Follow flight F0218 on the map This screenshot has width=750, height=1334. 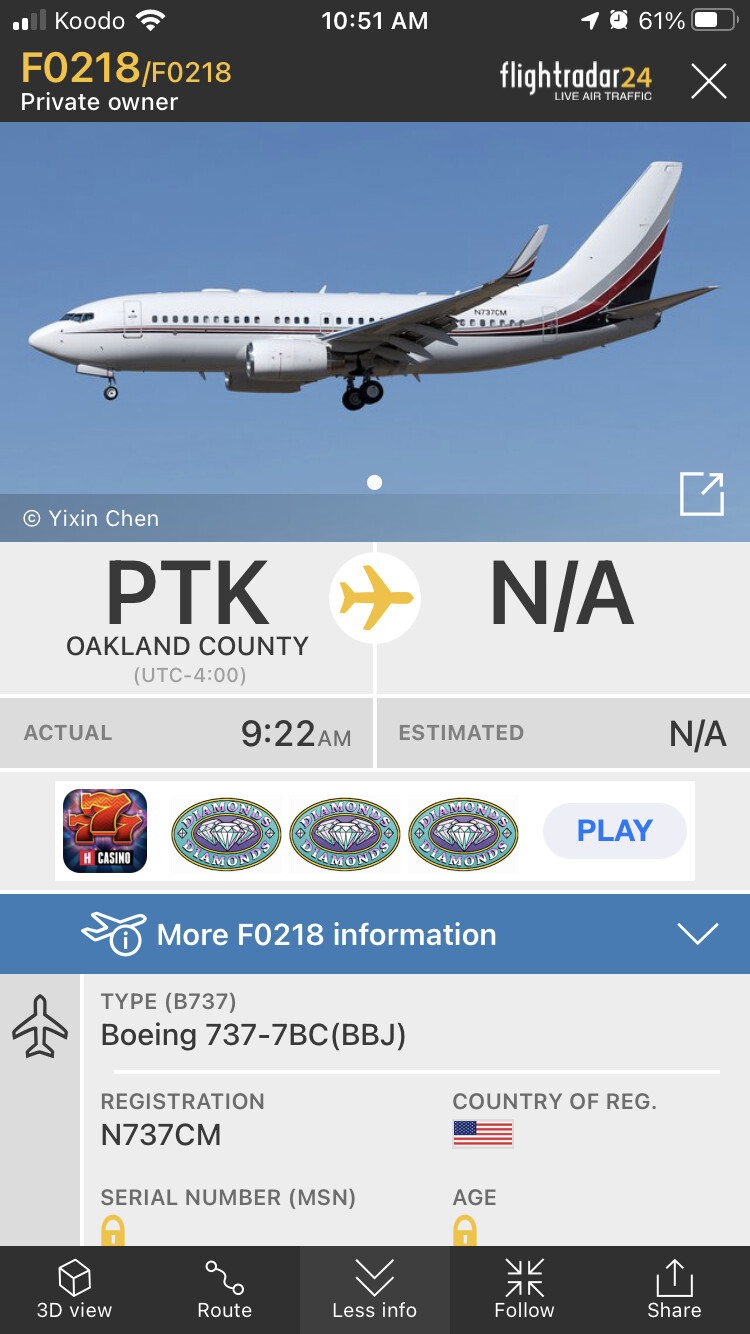tap(524, 1289)
